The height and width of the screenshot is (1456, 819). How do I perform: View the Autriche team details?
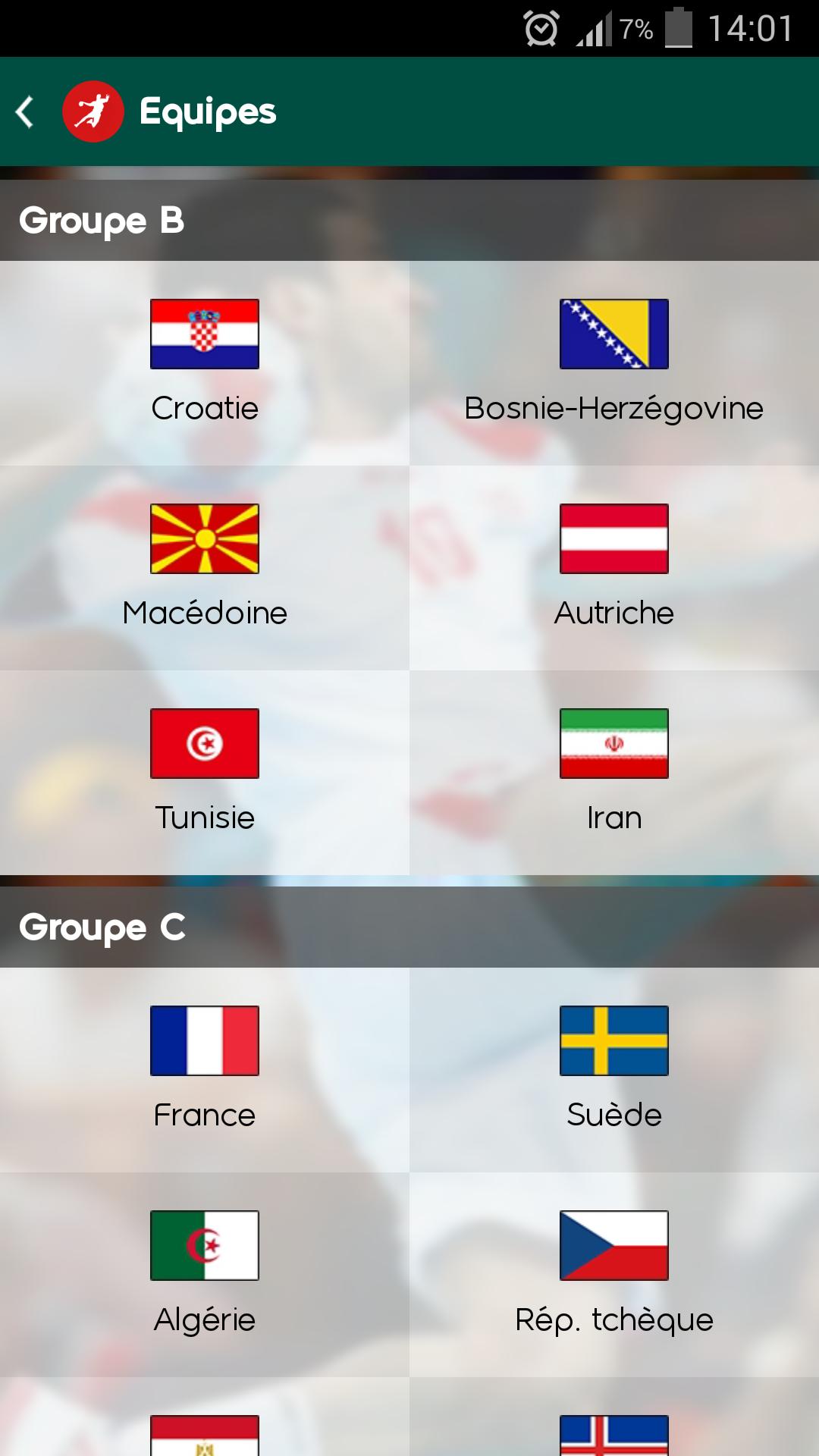(x=614, y=567)
